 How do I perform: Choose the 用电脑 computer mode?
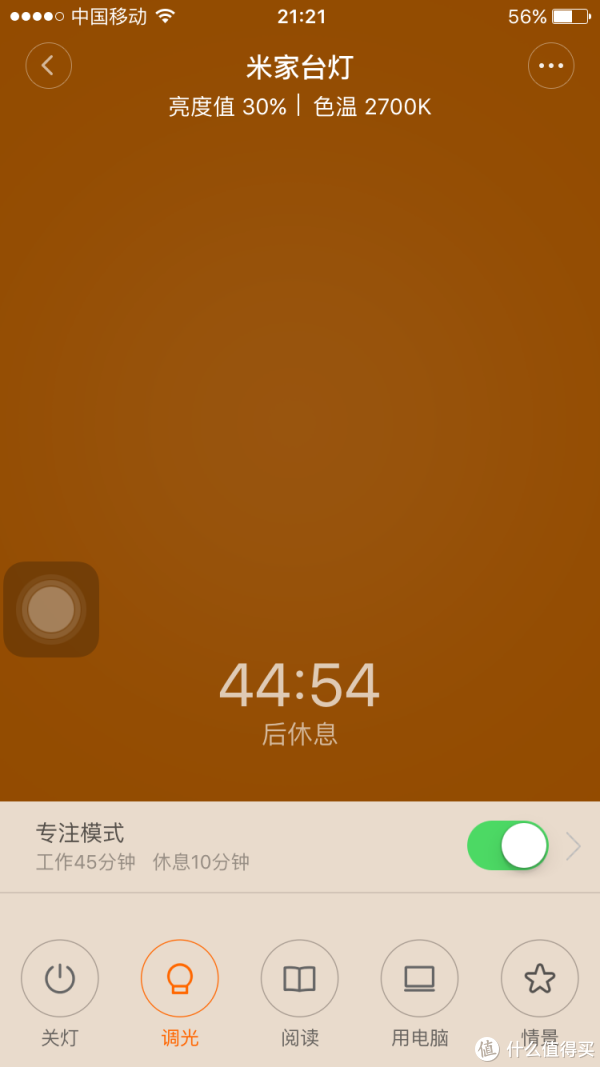coord(420,979)
